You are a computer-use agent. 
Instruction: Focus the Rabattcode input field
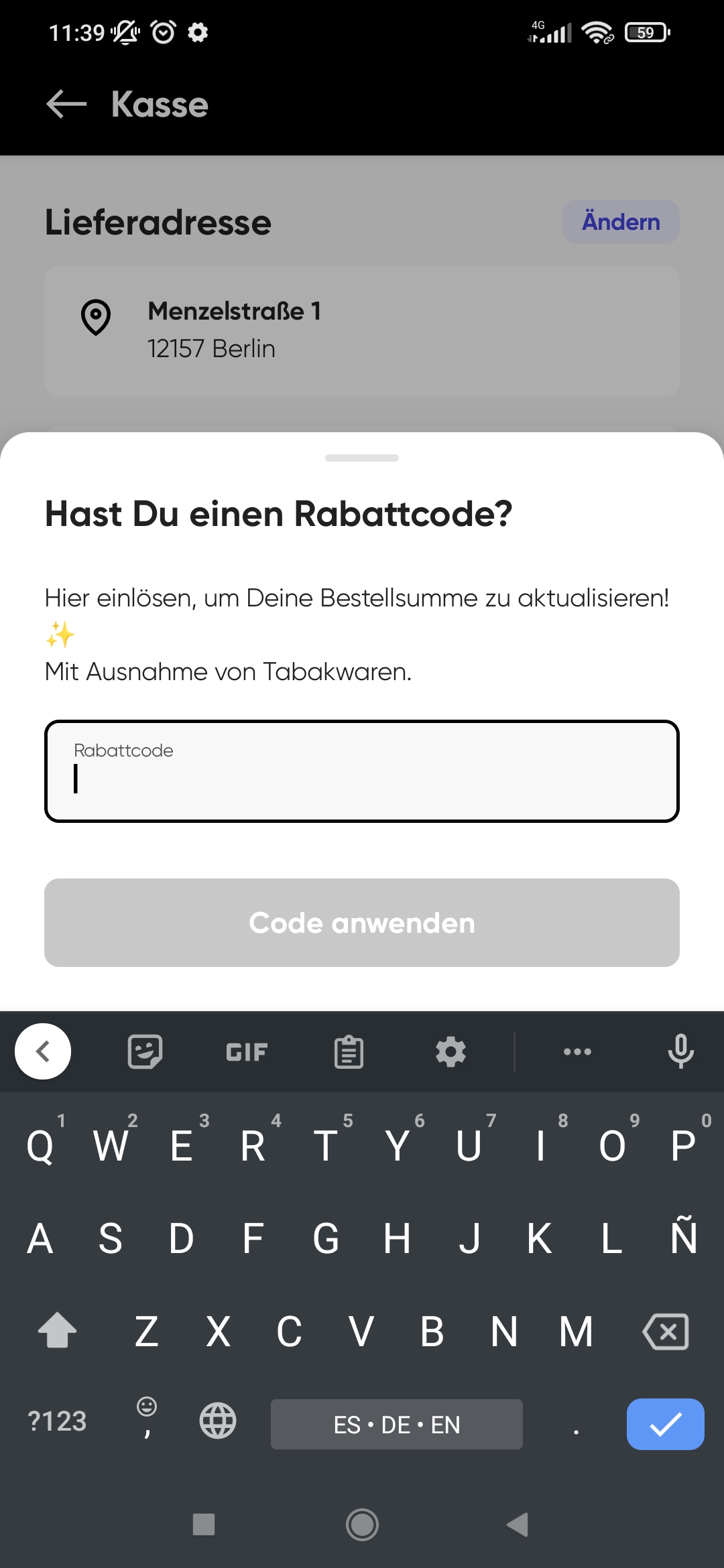coord(362,771)
